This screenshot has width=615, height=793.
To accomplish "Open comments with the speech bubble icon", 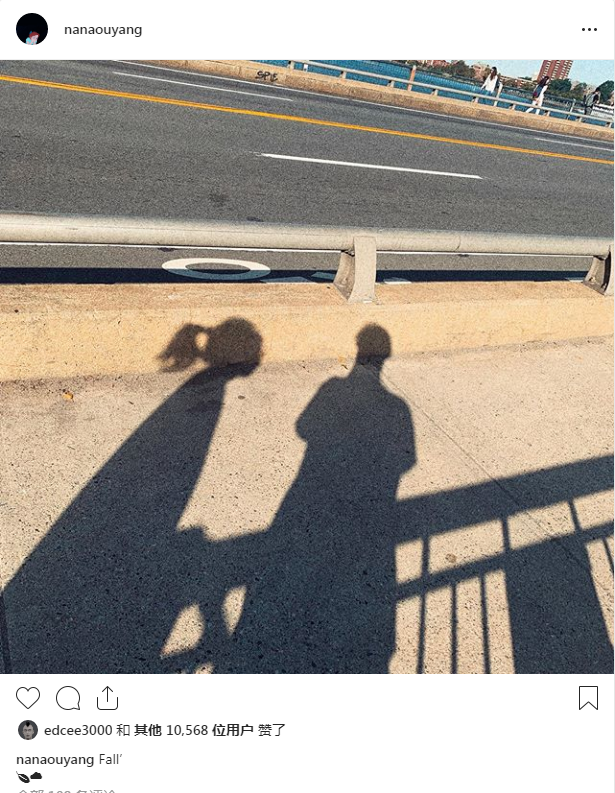I will click(68, 698).
